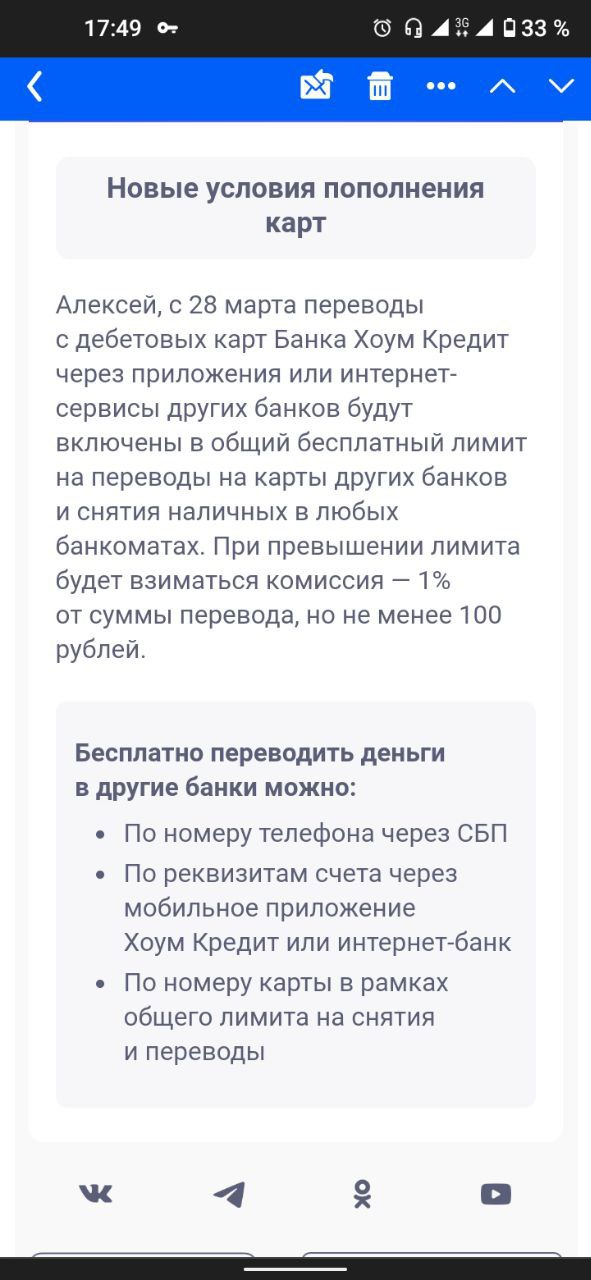This screenshot has height=1280, width=591.
Task: Jump to the next email with down arrow
Action: [562, 87]
